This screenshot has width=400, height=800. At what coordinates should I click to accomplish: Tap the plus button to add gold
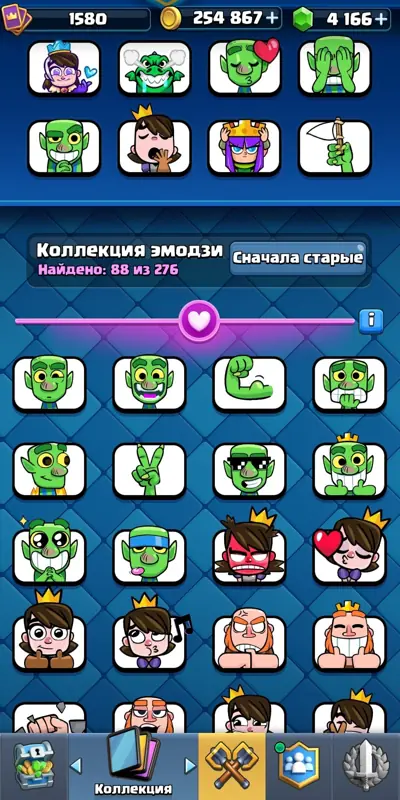pyautogui.click(x=273, y=19)
